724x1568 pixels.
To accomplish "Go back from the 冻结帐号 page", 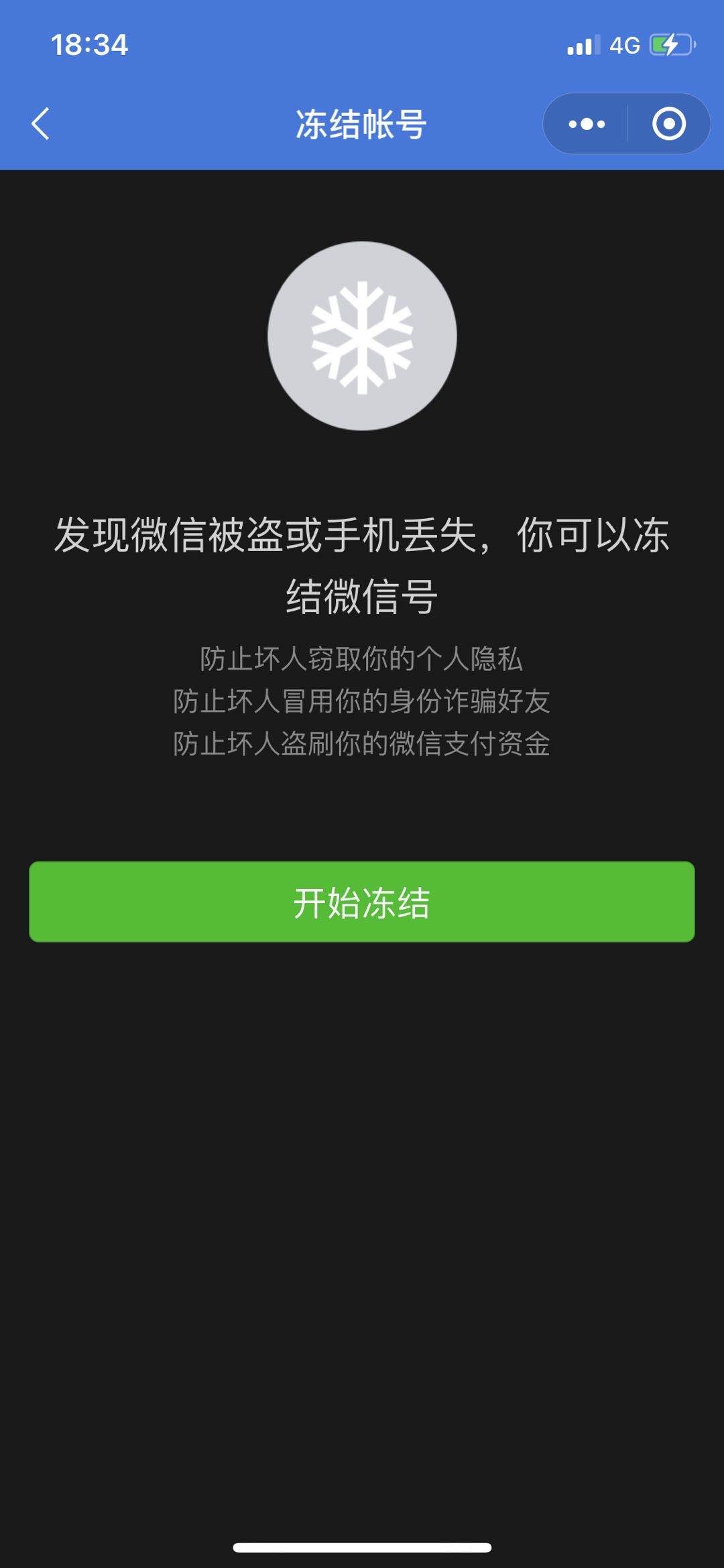I will (x=41, y=124).
